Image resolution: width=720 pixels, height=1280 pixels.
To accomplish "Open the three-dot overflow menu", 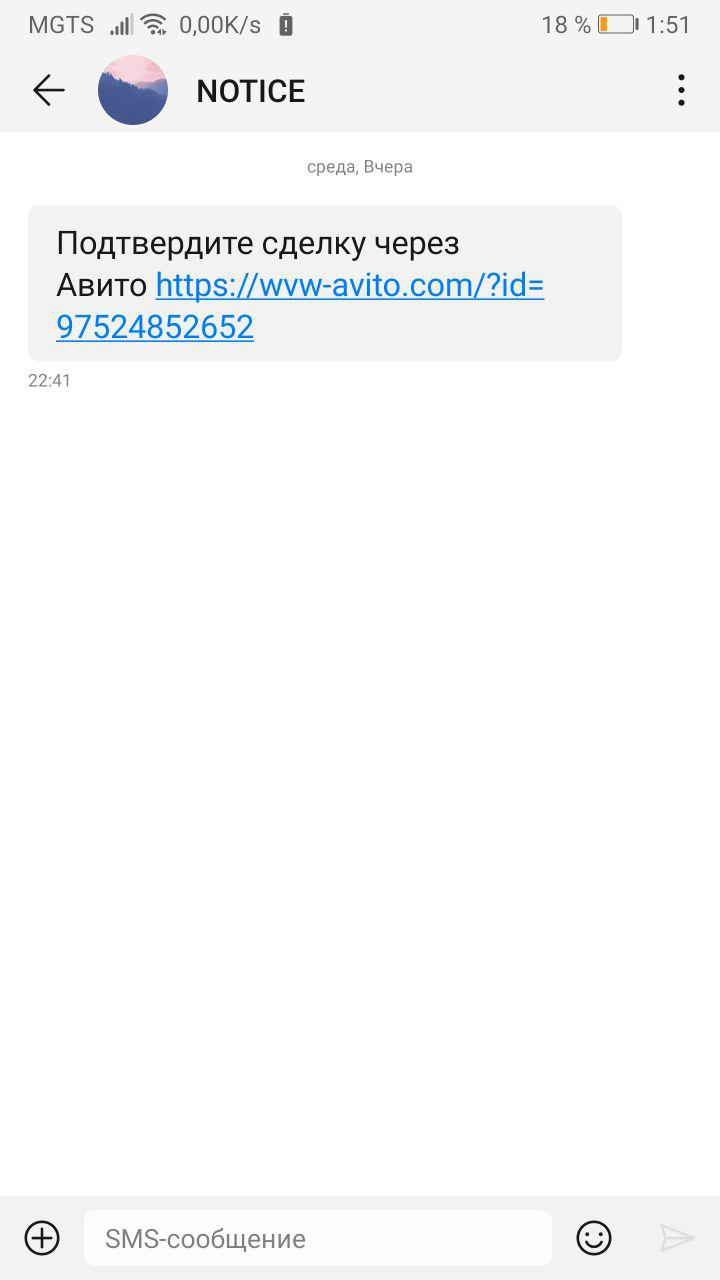I will pos(681,91).
